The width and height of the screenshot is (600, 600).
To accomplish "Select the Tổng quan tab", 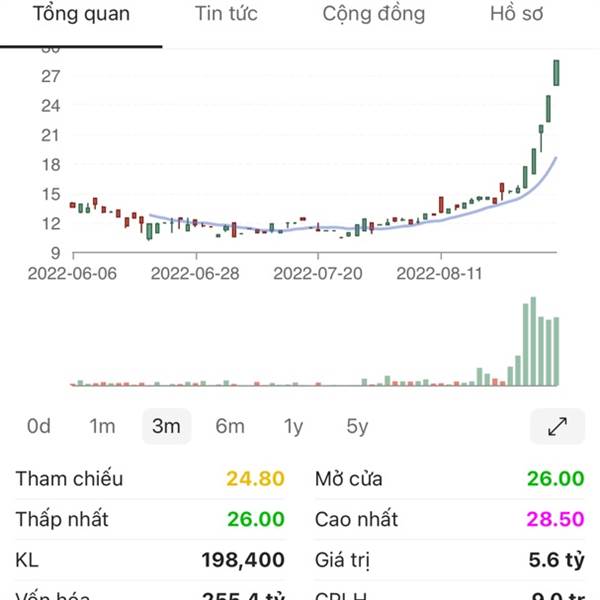I will coord(81,14).
